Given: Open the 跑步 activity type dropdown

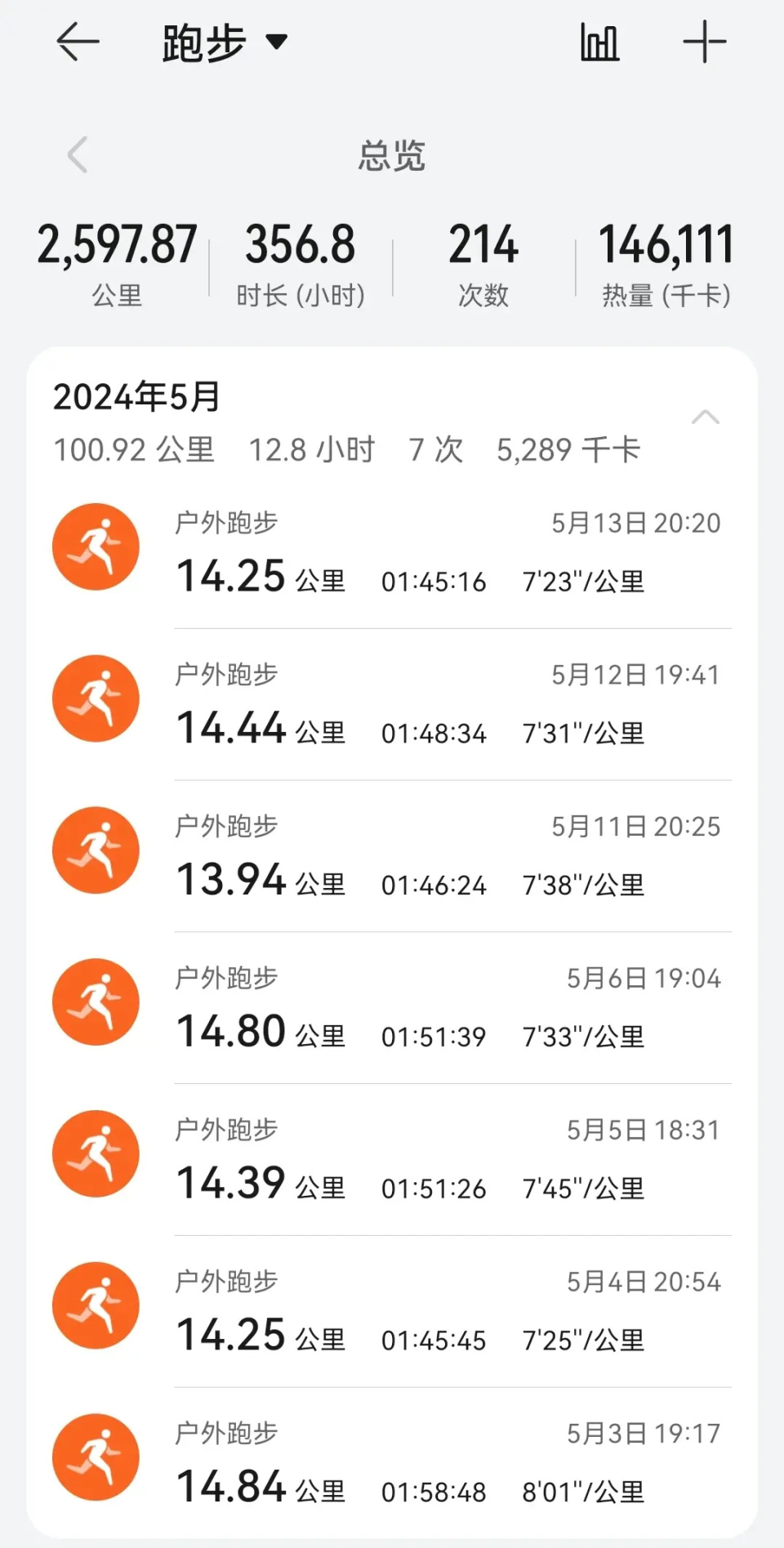Looking at the screenshot, I should tap(225, 42).
